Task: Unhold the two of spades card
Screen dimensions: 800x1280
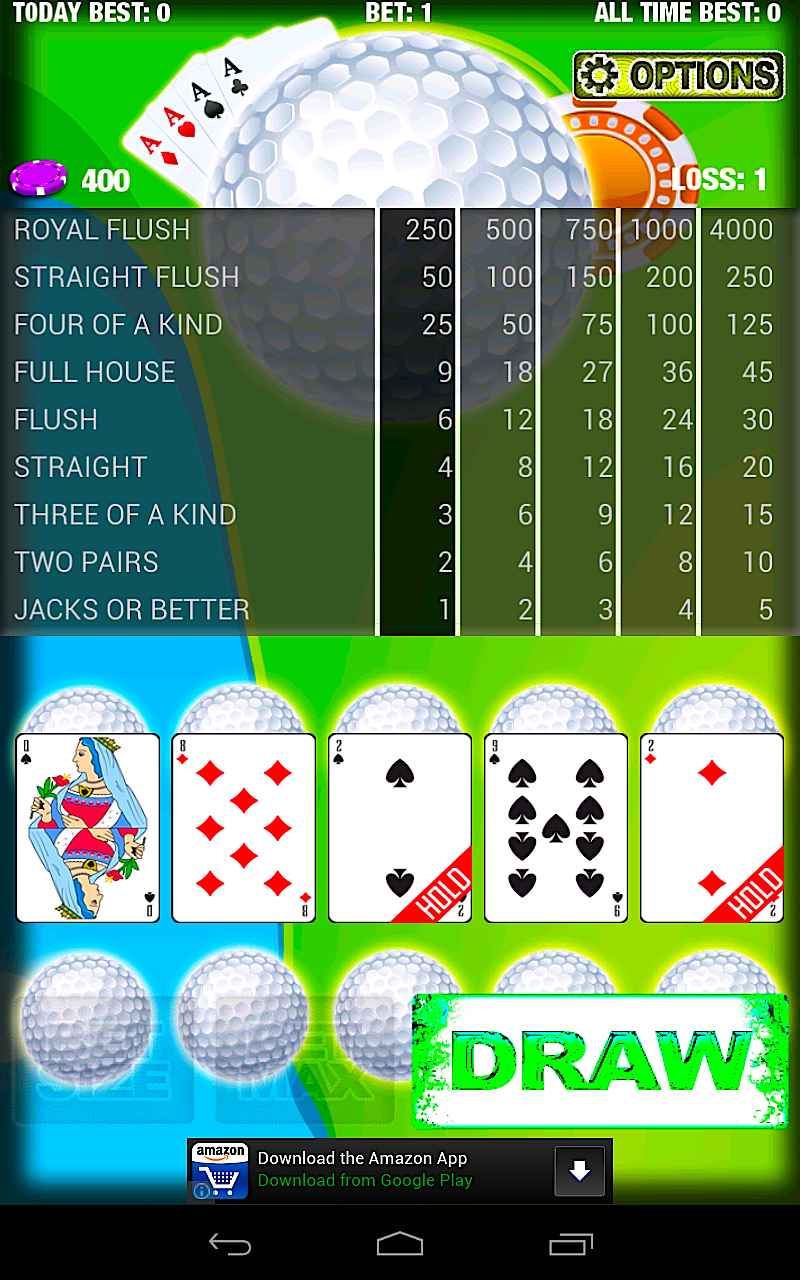Action: pyautogui.click(x=400, y=827)
